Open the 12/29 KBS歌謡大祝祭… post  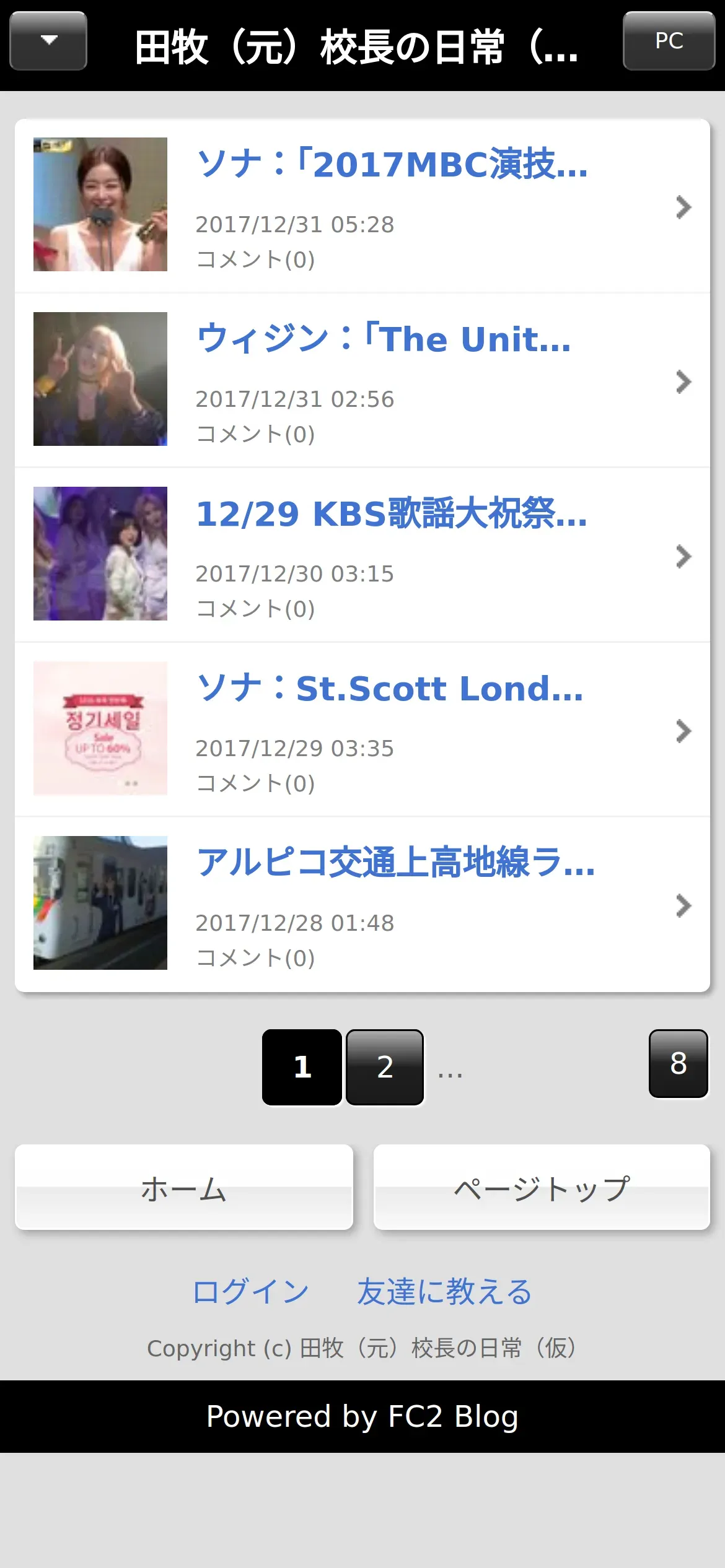pos(391,514)
